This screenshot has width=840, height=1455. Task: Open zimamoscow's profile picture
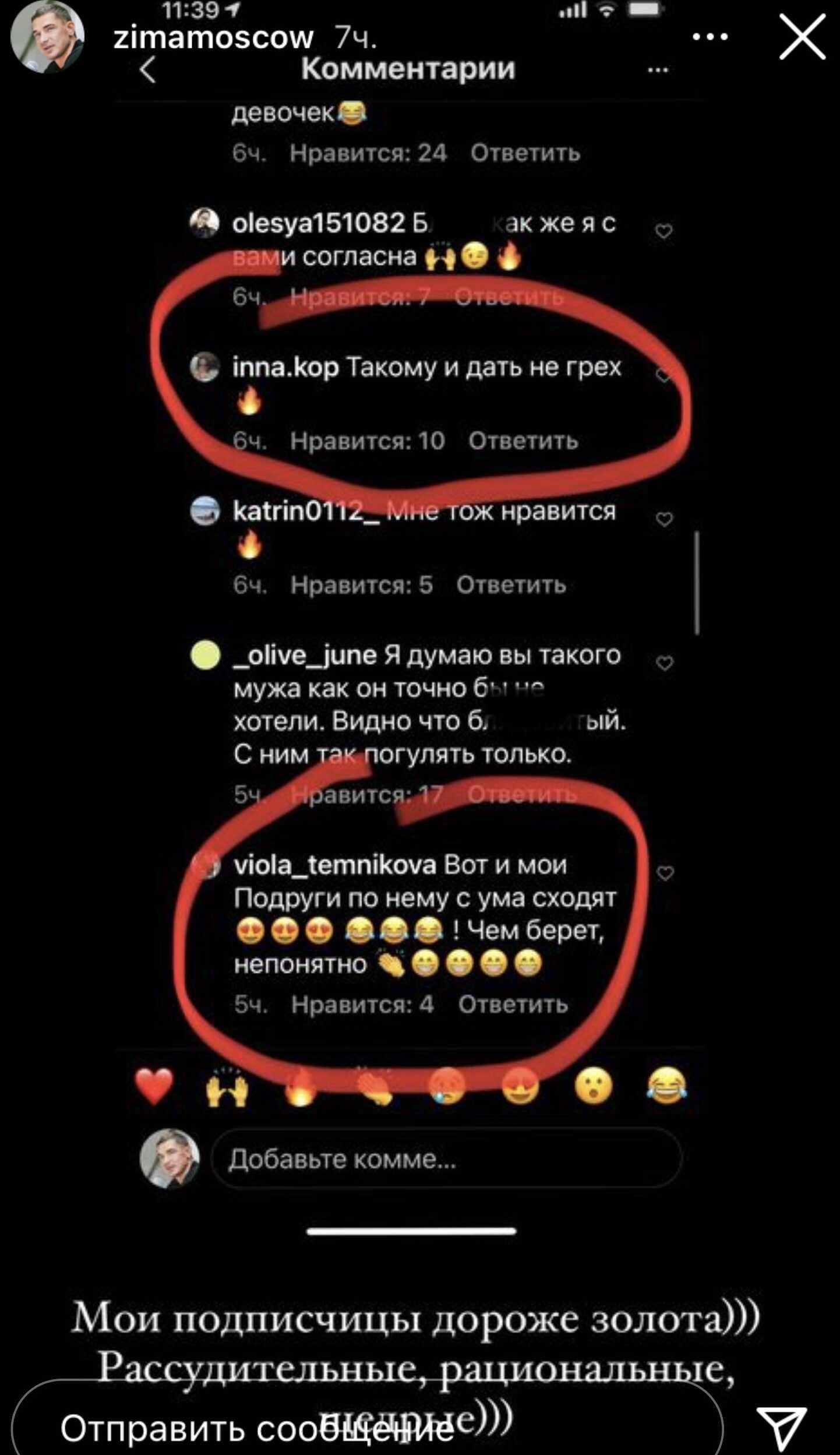click(48, 37)
